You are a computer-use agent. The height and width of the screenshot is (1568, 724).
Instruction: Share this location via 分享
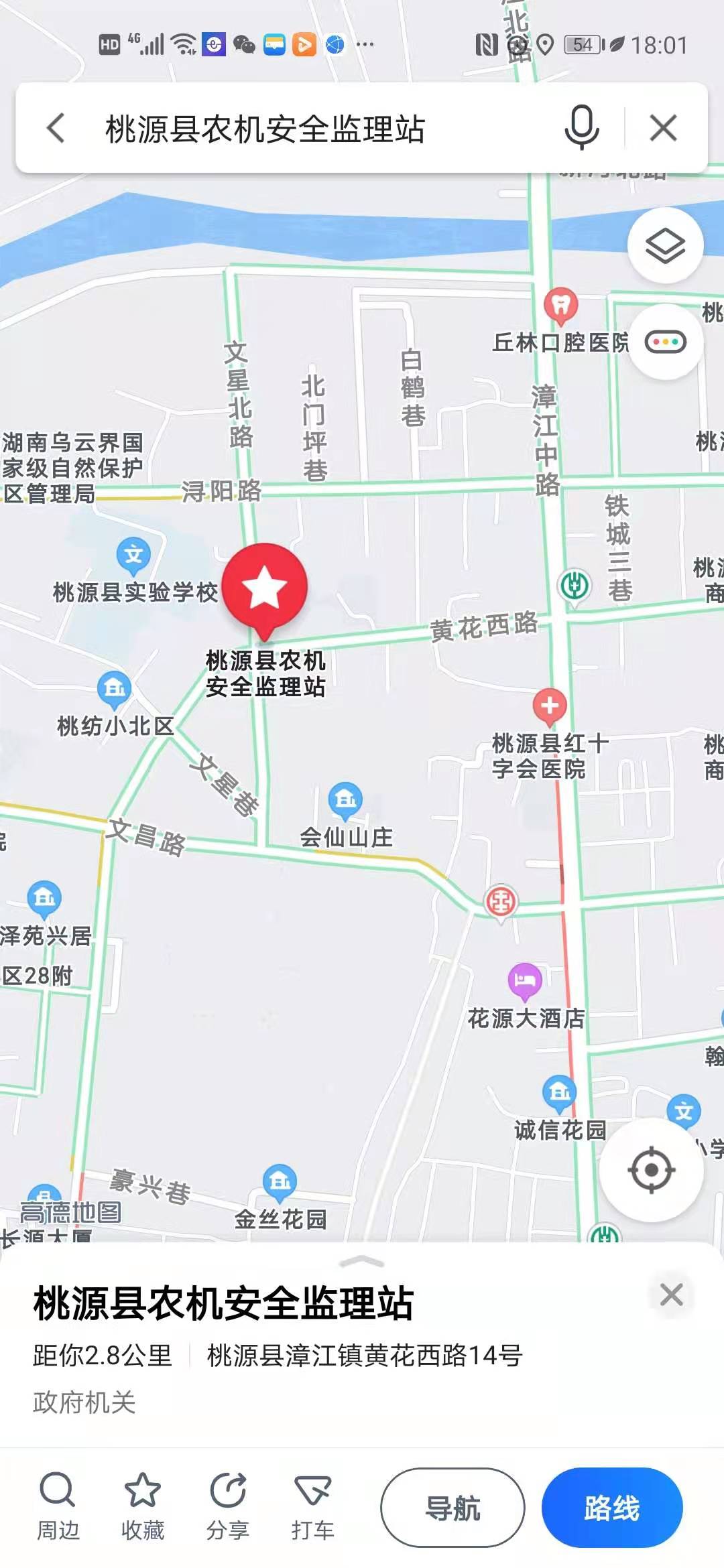click(228, 1506)
